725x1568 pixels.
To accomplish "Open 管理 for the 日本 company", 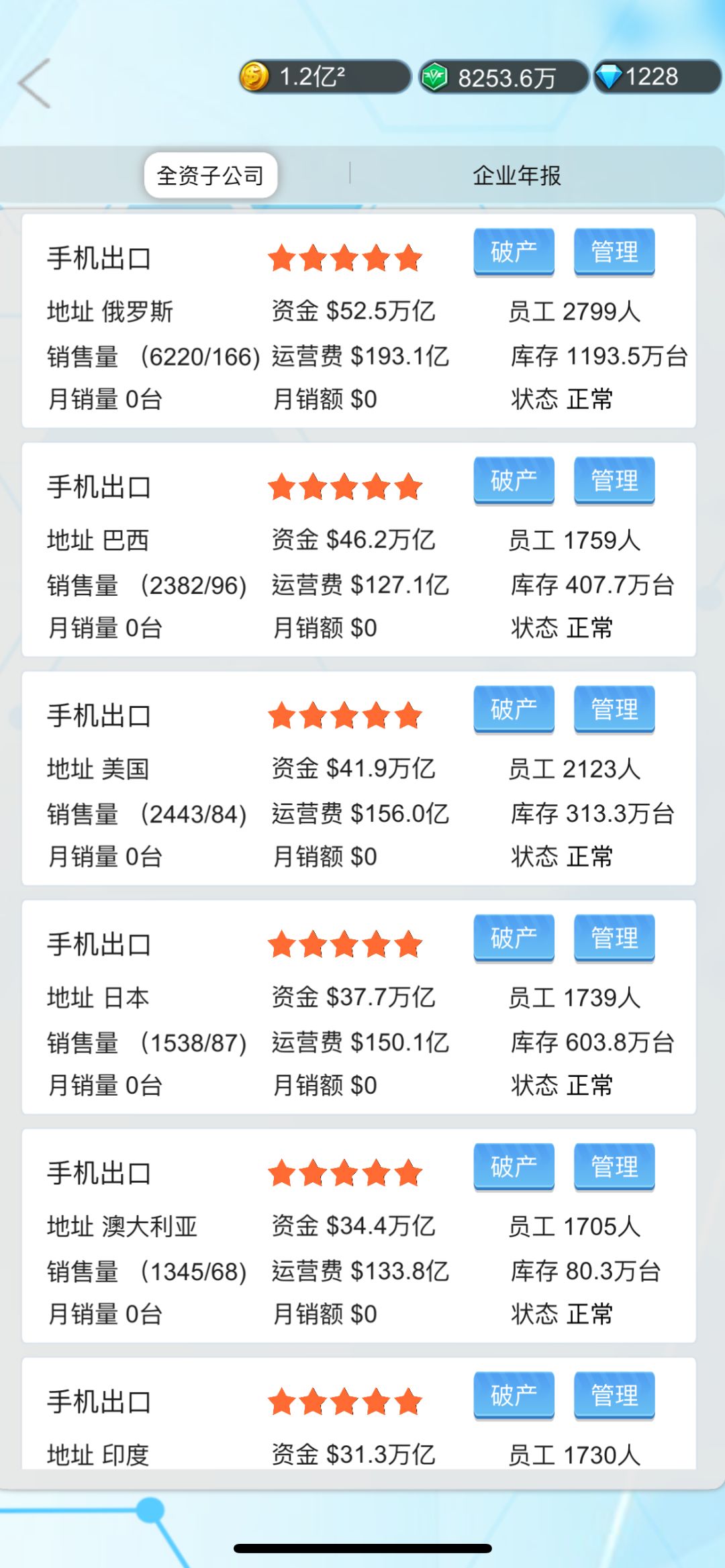I will coord(614,939).
